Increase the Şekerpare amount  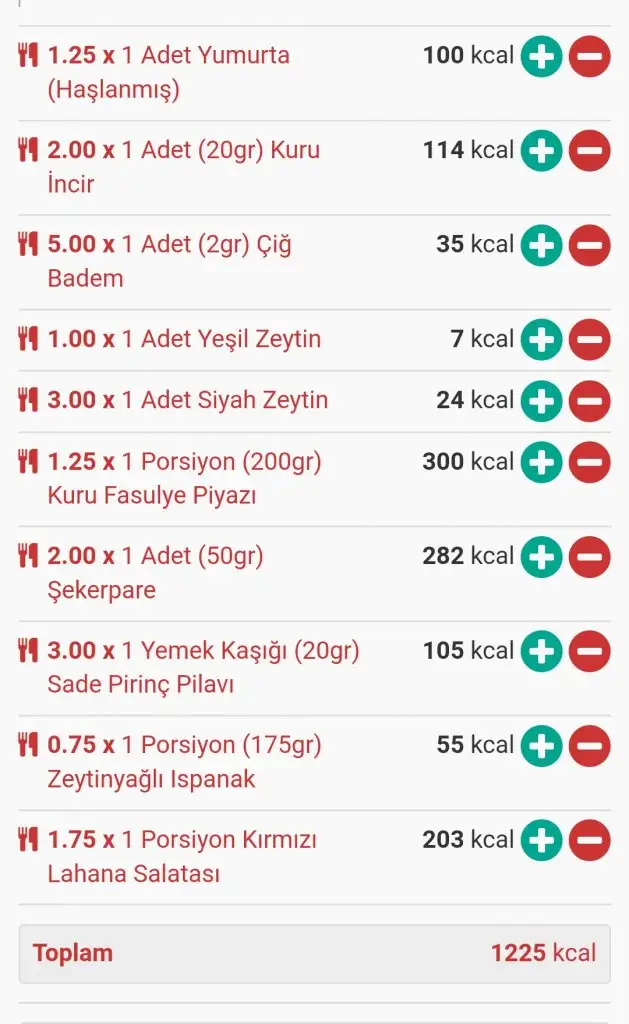(x=541, y=557)
